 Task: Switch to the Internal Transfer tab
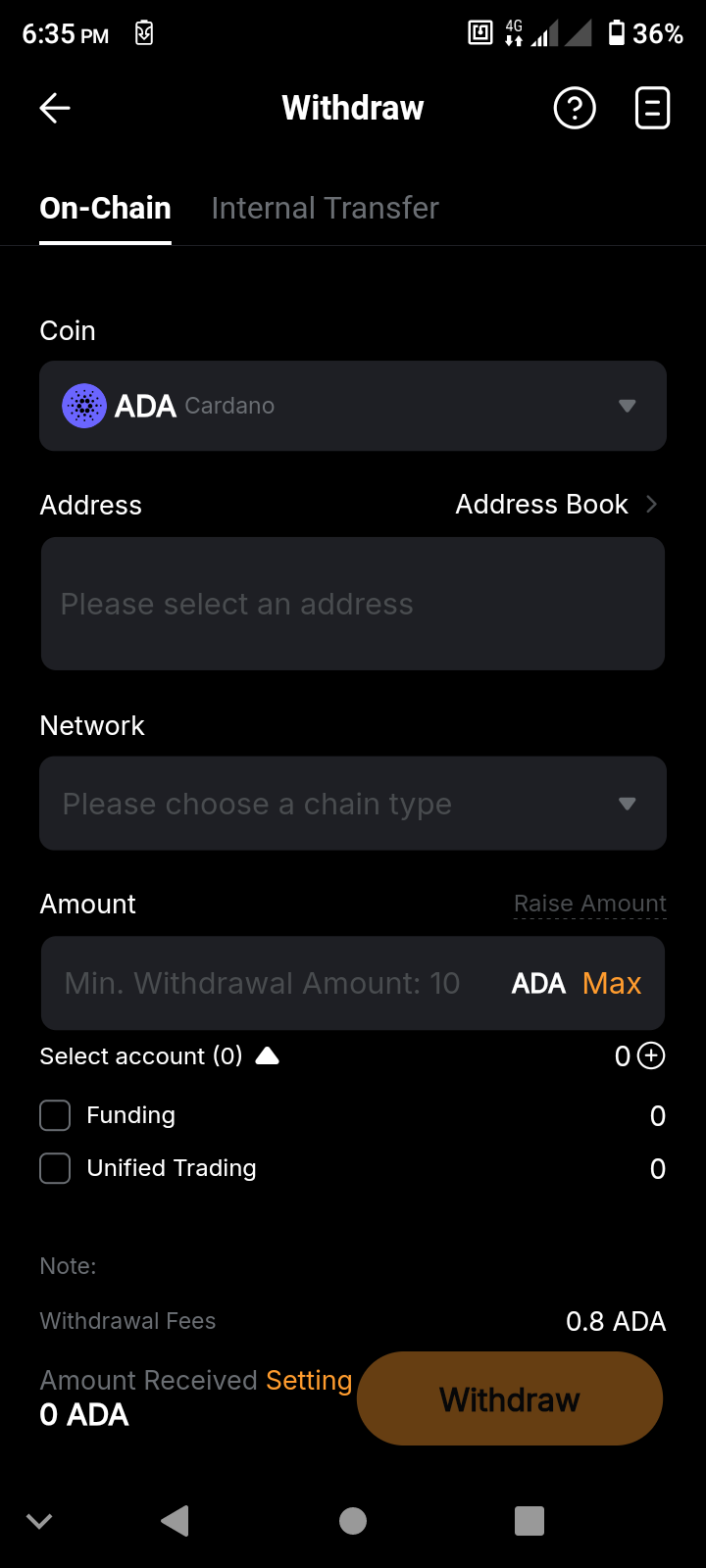tap(325, 208)
